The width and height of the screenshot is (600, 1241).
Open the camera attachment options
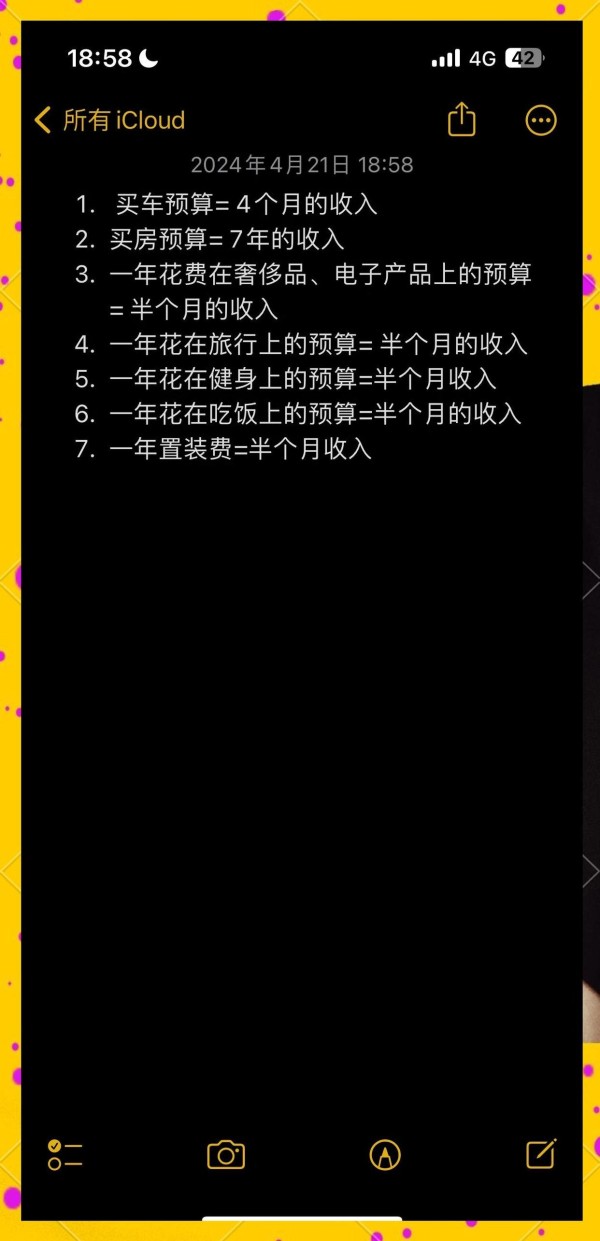click(x=226, y=1155)
